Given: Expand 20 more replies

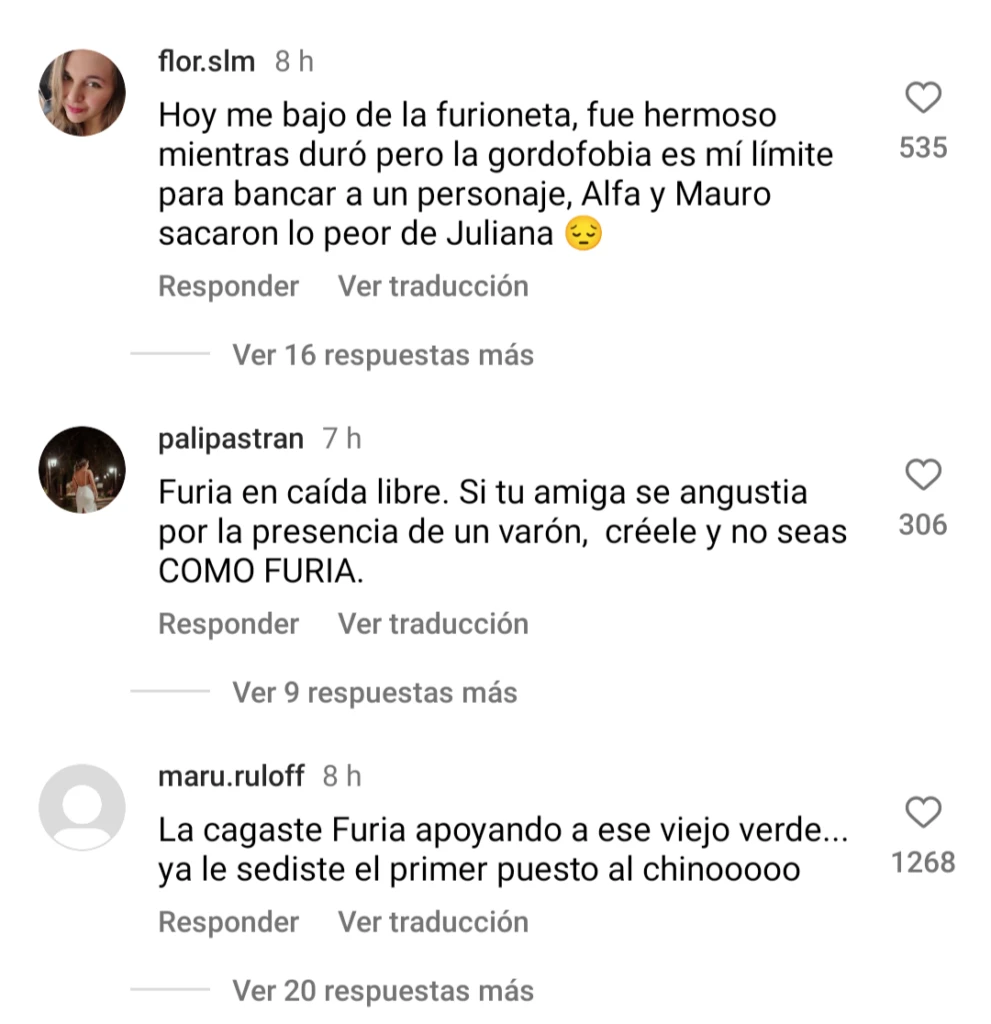Looking at the screenshot, I should click(x=382, y=991).
